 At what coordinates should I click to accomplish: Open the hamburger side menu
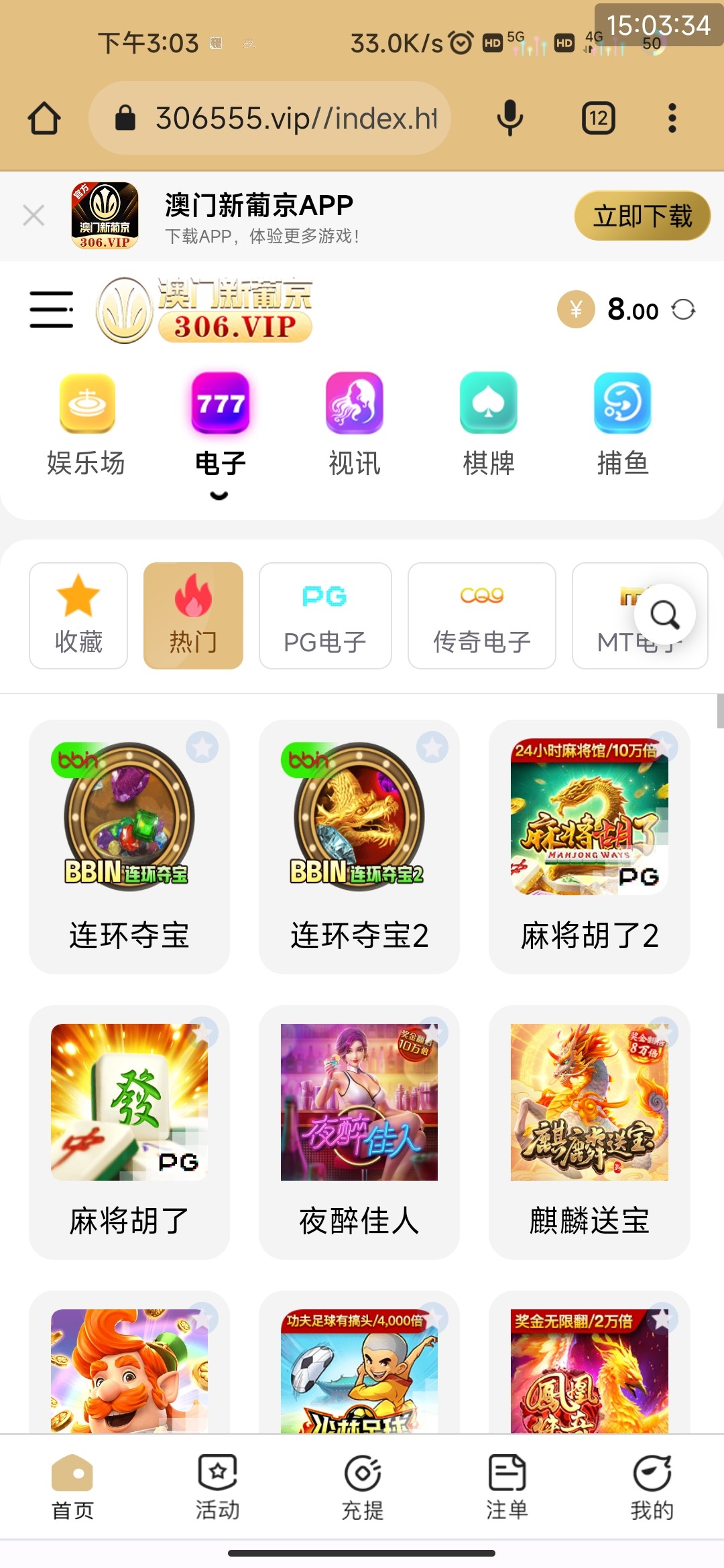[x=52, y=310]
